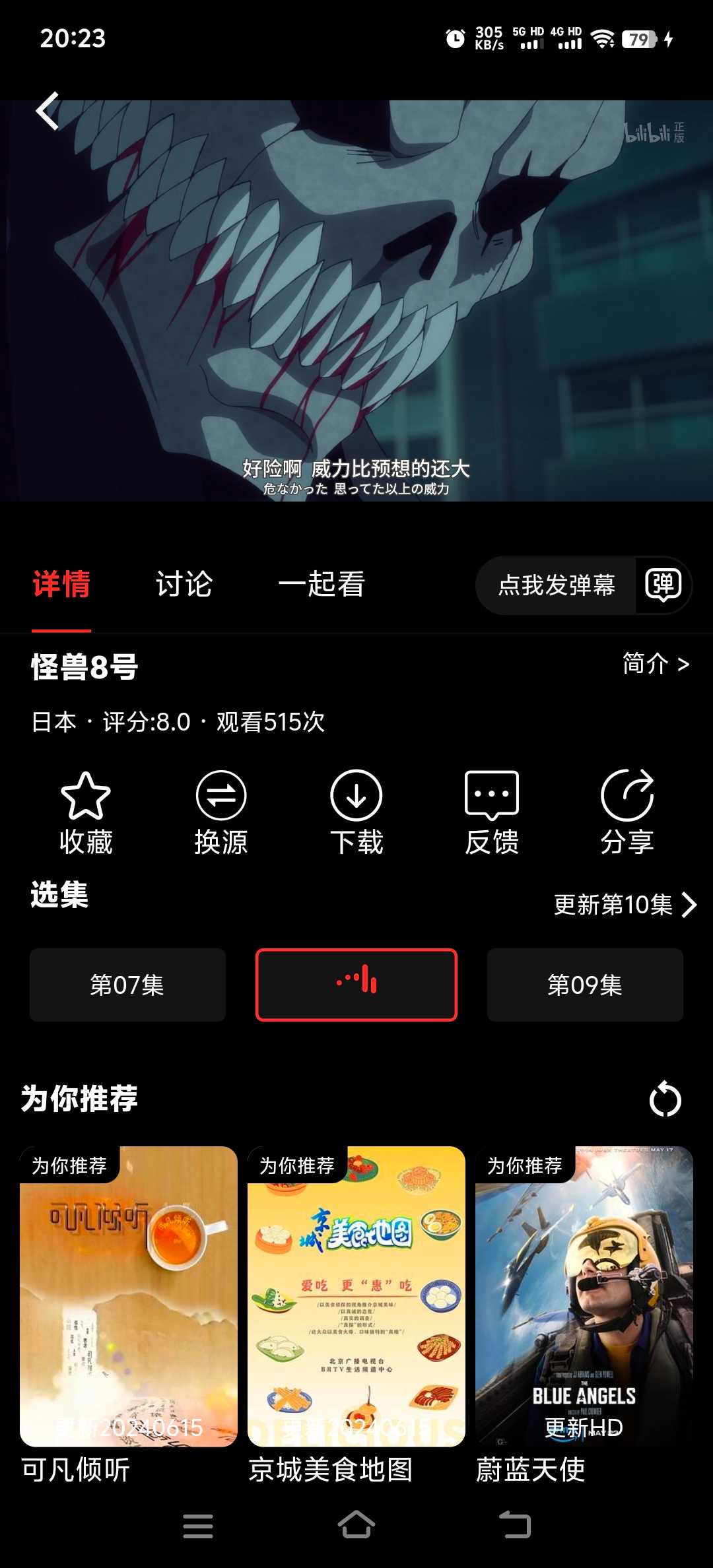Share this show via 分享
This screenshot has height=1568, width=713.
click(627, 813)
